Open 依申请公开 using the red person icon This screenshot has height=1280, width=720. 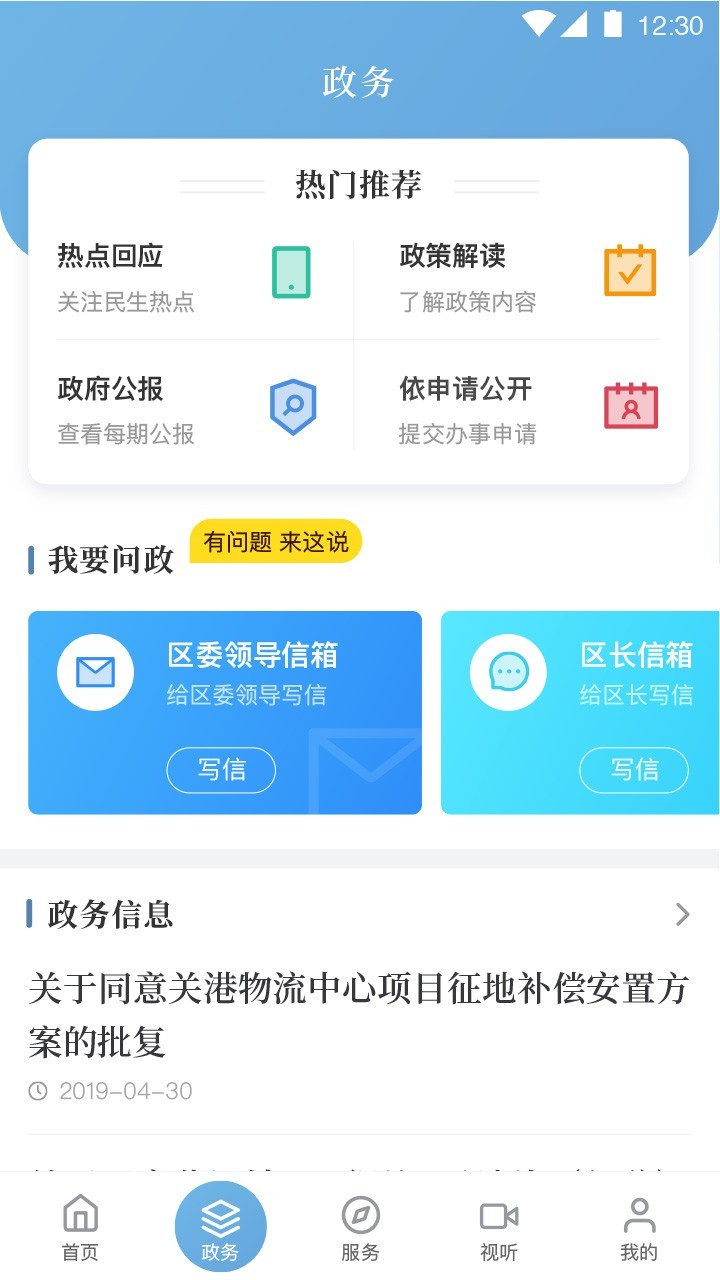(x=629, y=405)
